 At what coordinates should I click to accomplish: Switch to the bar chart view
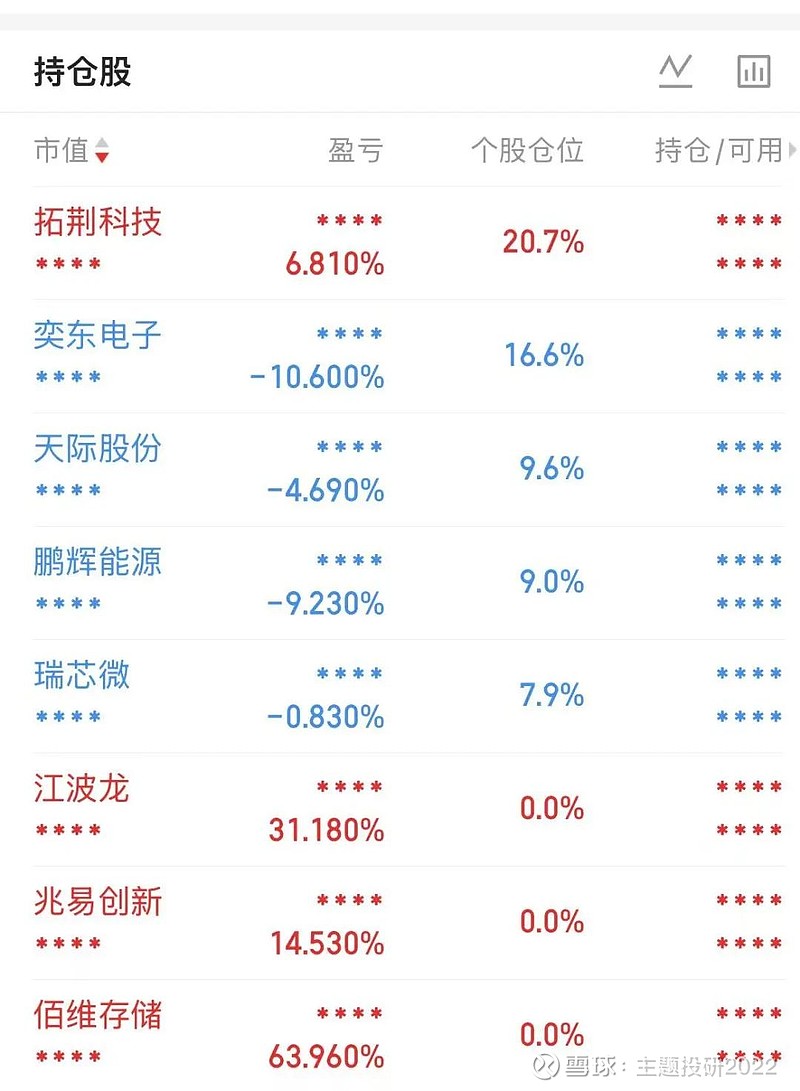click(x=753, y=69)
